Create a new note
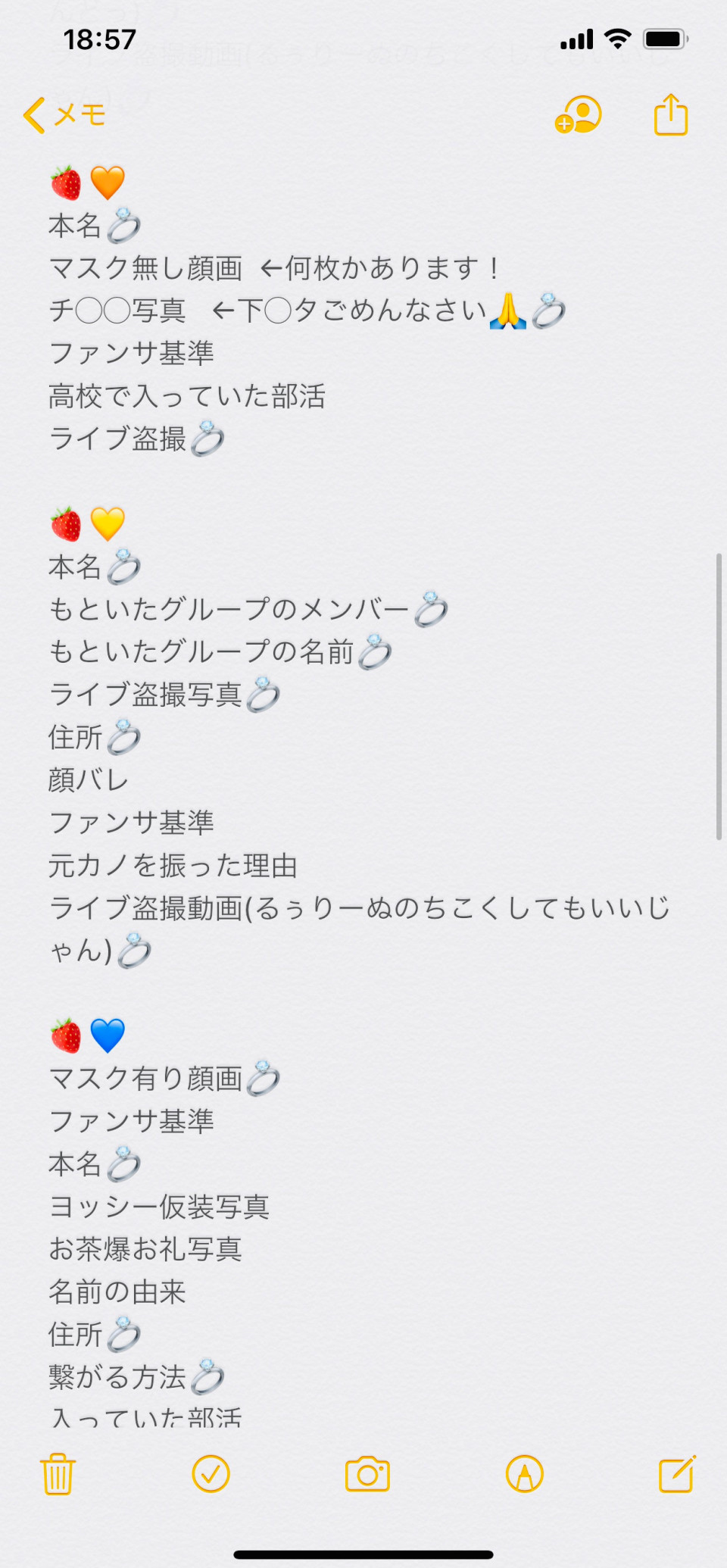This screenshot has height=1568, width=727. (x=676, y=1474)
